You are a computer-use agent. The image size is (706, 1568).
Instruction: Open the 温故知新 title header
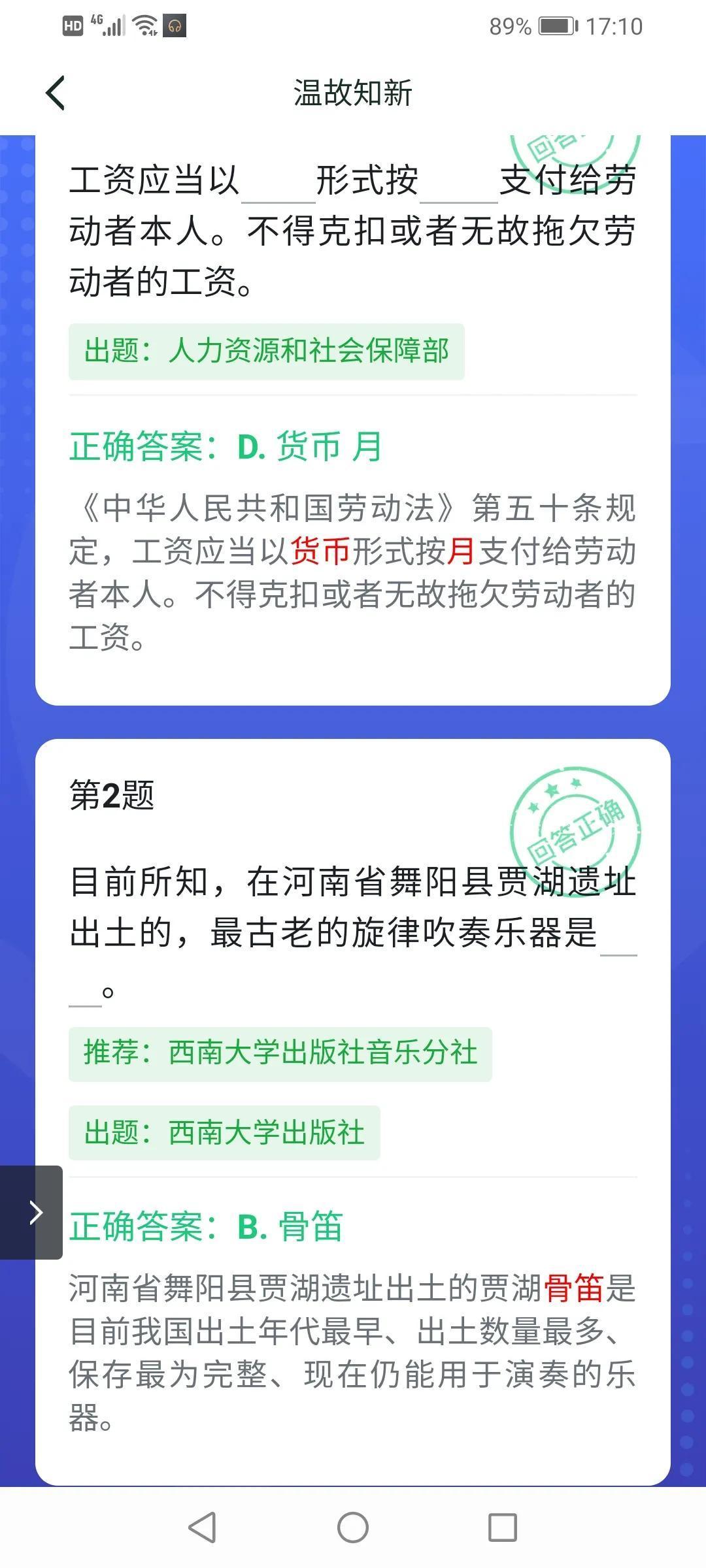pyautogui.click(x=353, y=92)
